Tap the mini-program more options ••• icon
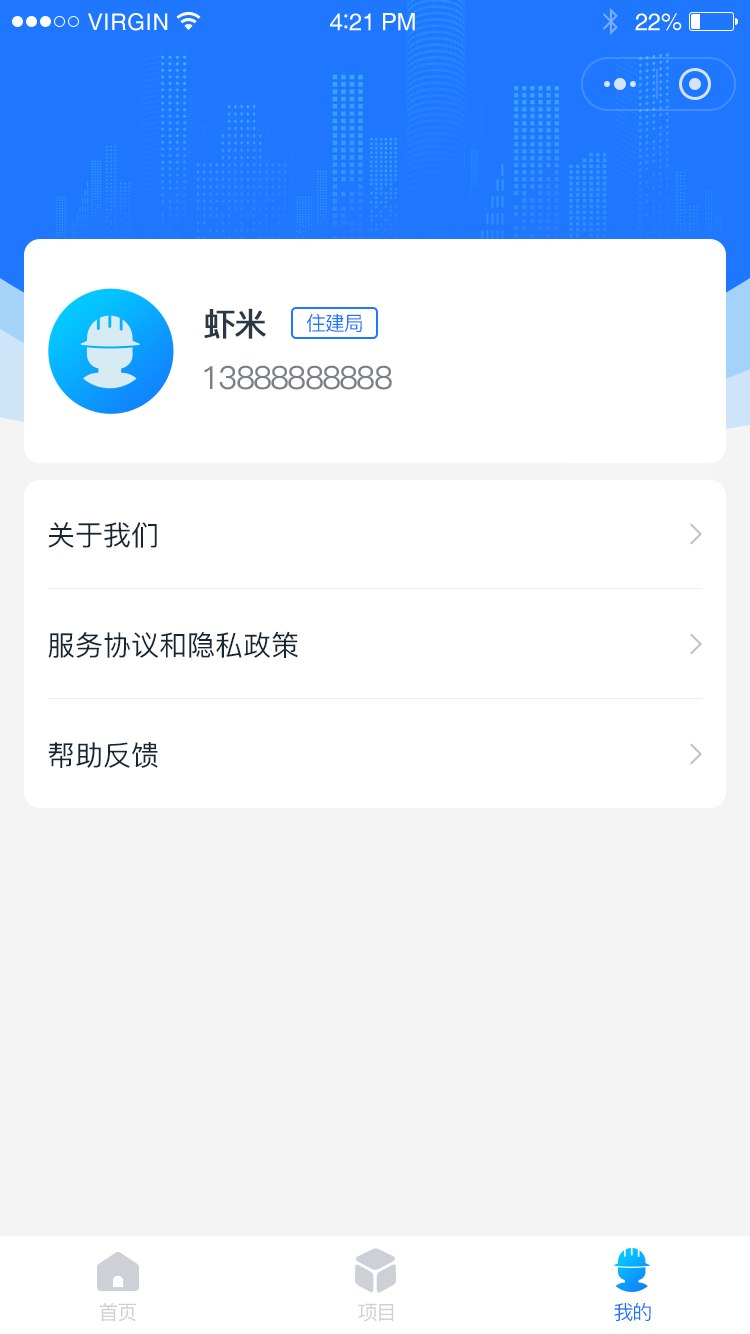The height and width of the screenshot is (1334, 750). point(622,84)
